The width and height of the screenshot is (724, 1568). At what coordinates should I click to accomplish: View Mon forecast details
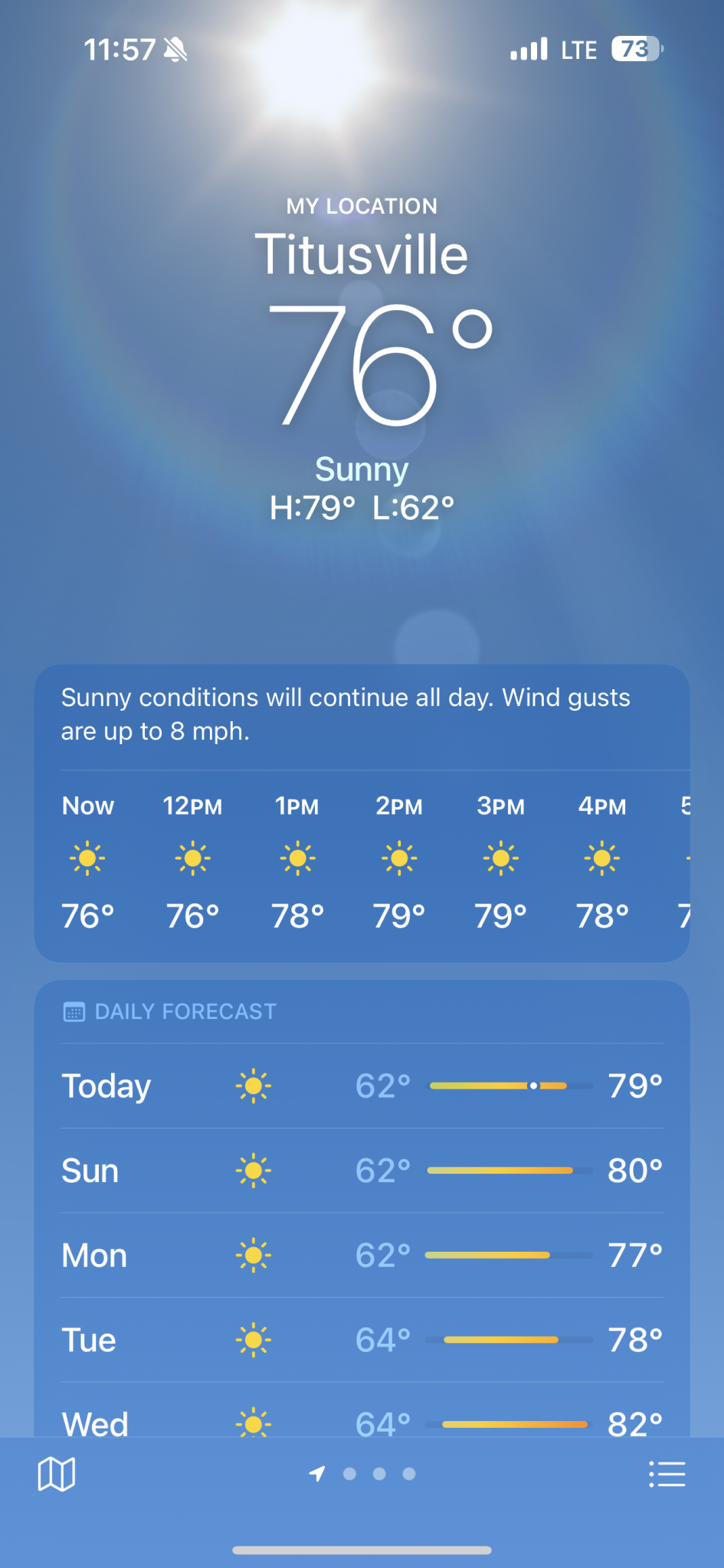tap(362, 1256)
